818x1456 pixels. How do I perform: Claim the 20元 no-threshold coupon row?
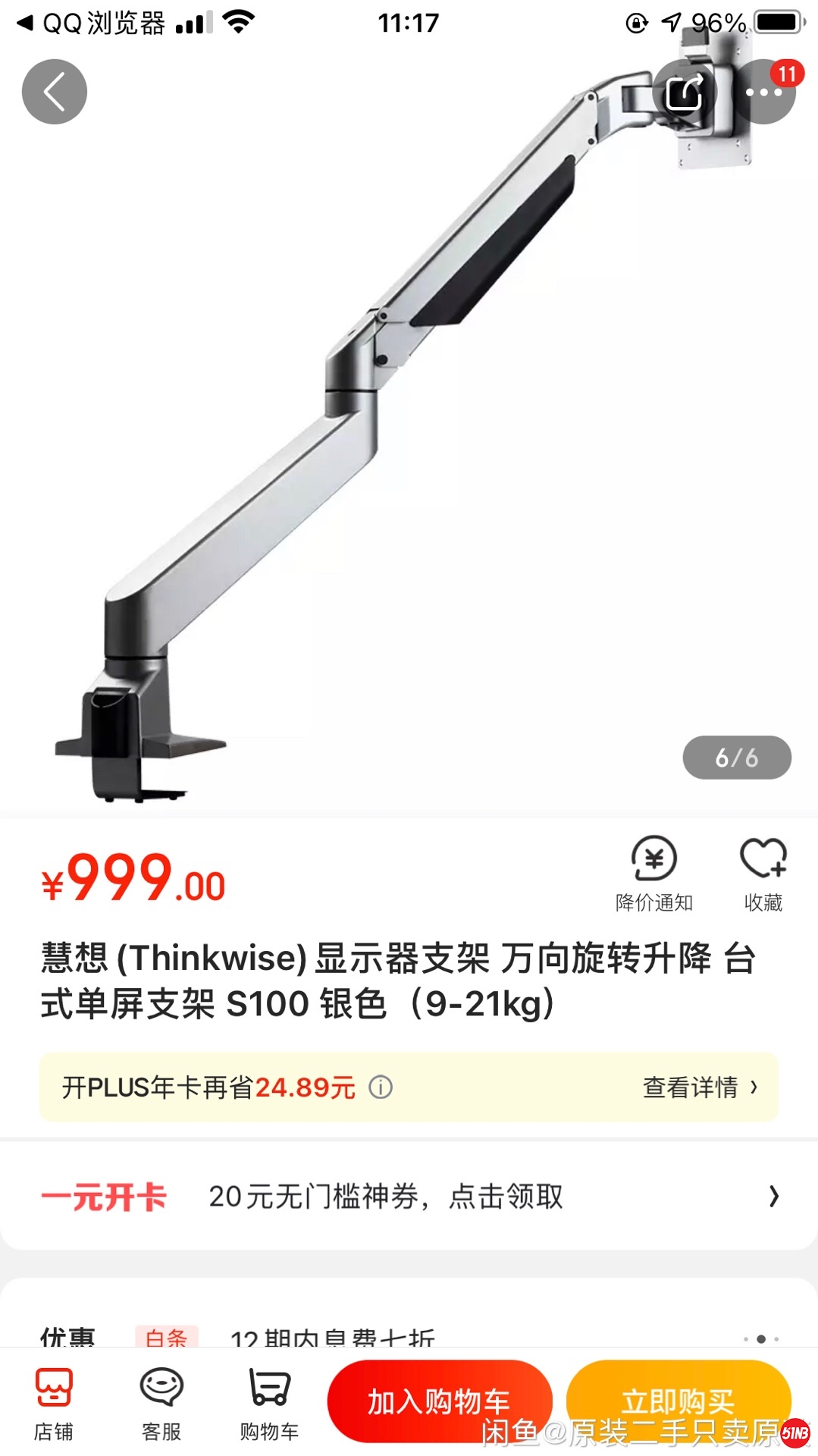coord(409,1197)
